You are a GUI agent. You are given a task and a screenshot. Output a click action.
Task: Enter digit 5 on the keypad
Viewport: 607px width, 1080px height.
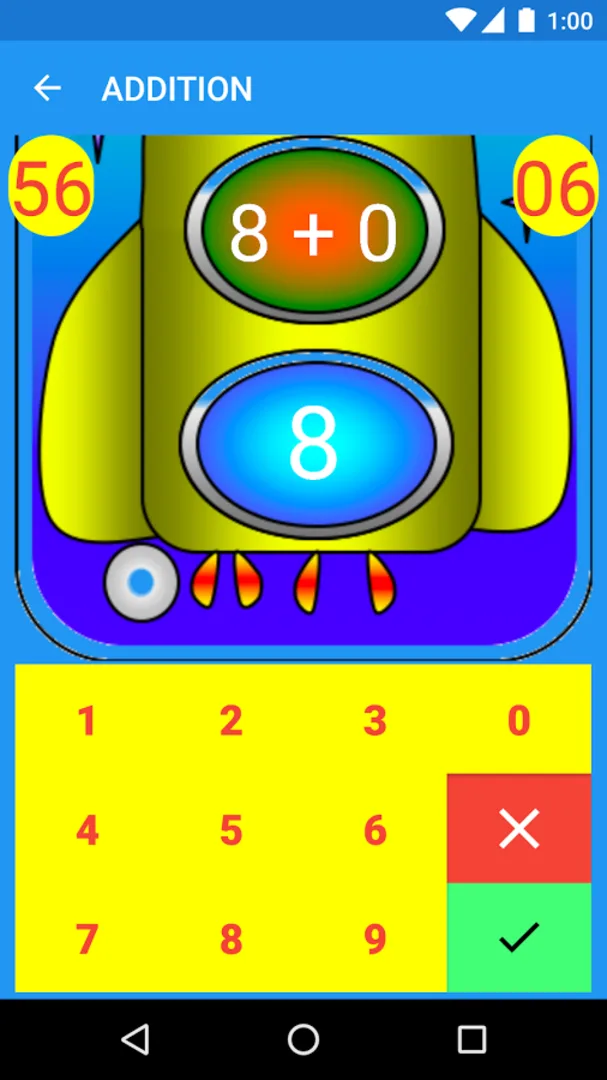click(x=231, y=830)
